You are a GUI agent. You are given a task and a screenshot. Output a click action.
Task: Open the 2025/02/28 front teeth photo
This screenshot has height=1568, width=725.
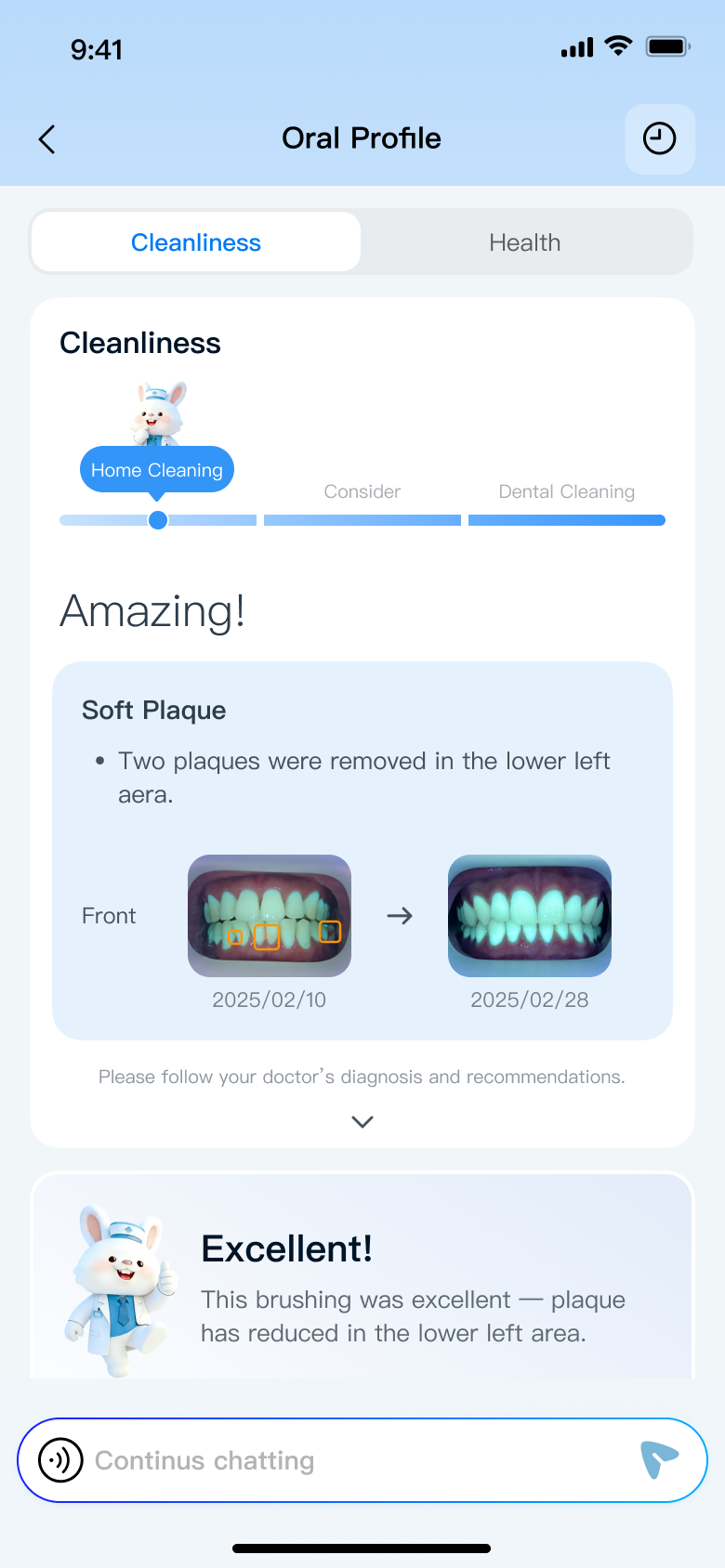pyautogui.click(x=529, y=916)
